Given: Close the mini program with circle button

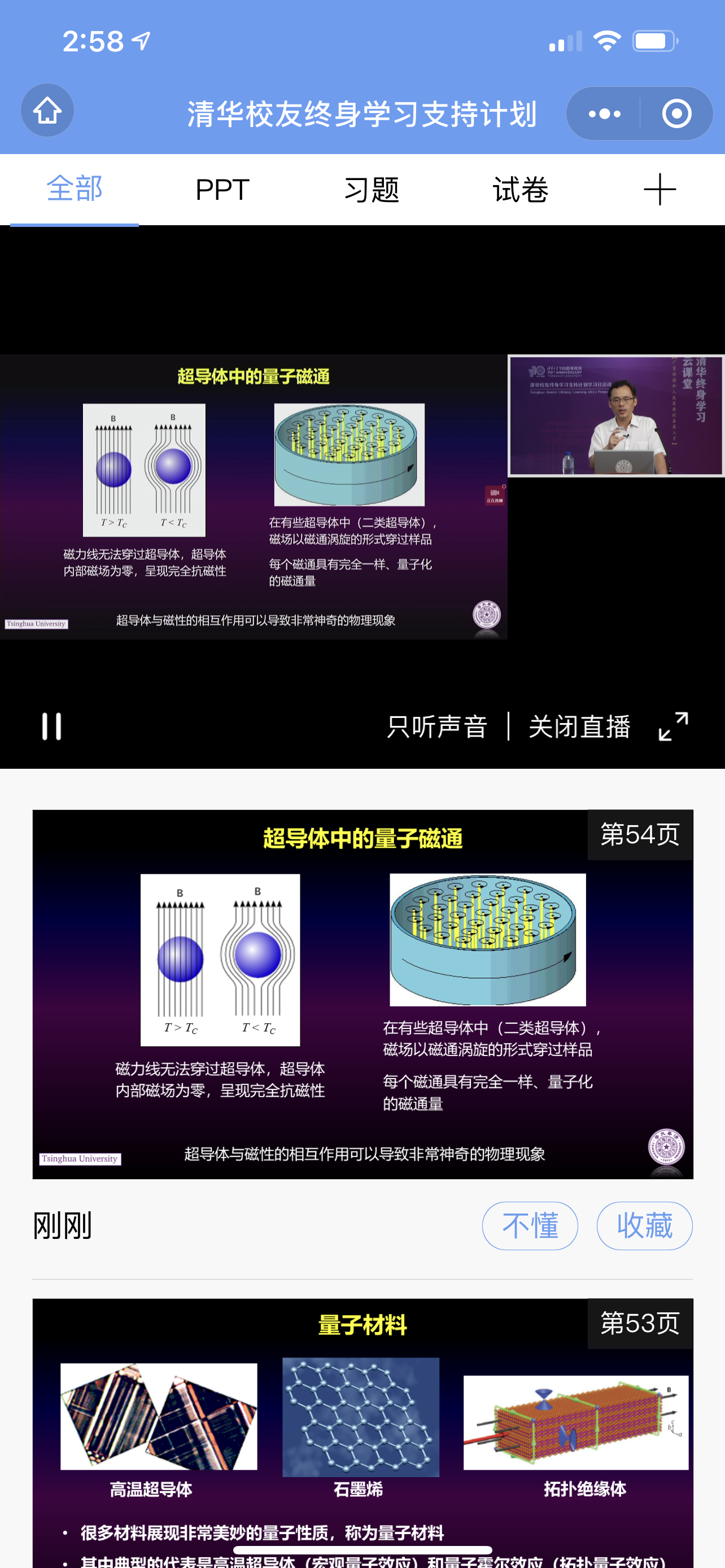Looking at the screenshot, I should (x=676, y=114).
